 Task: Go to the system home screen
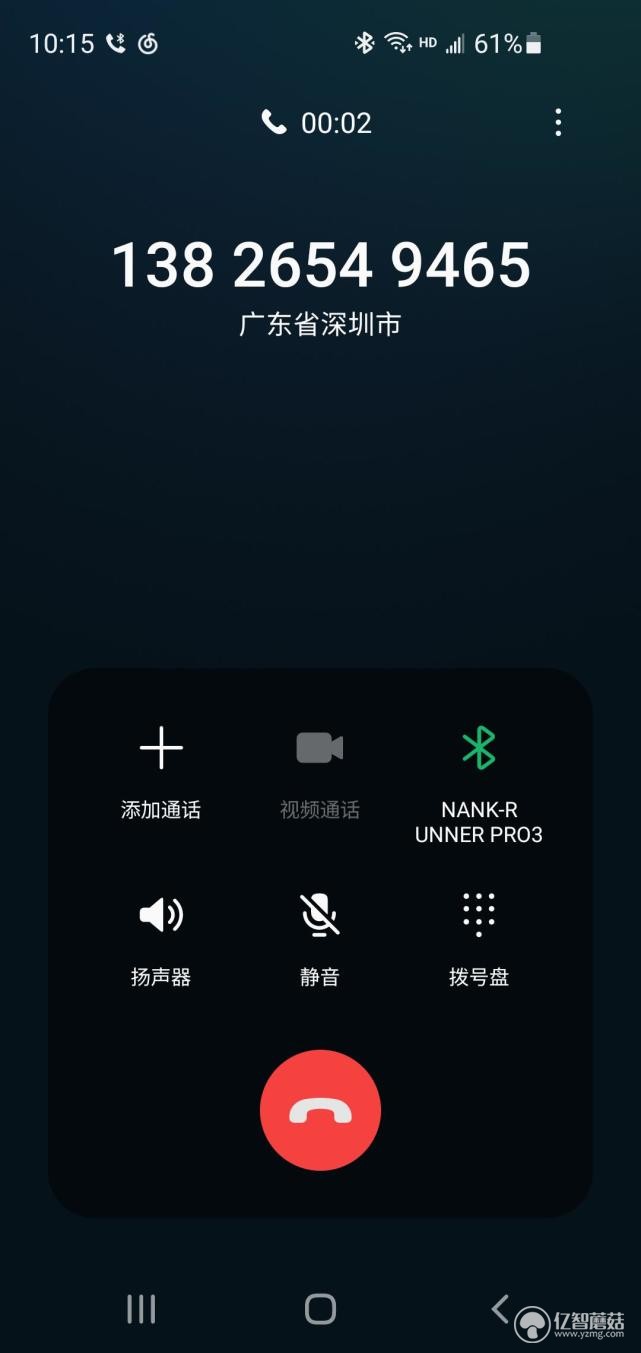point(320,1308)
